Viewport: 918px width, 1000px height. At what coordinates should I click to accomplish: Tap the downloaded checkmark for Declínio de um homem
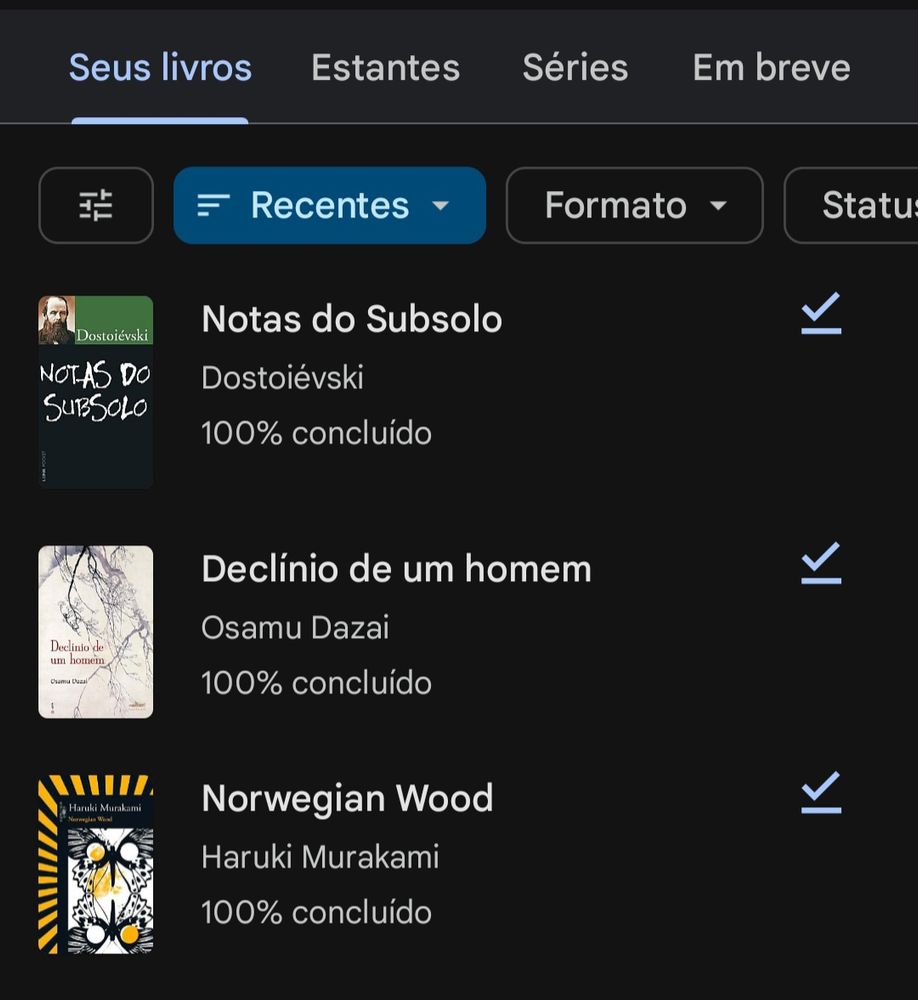tap(821, 564)
